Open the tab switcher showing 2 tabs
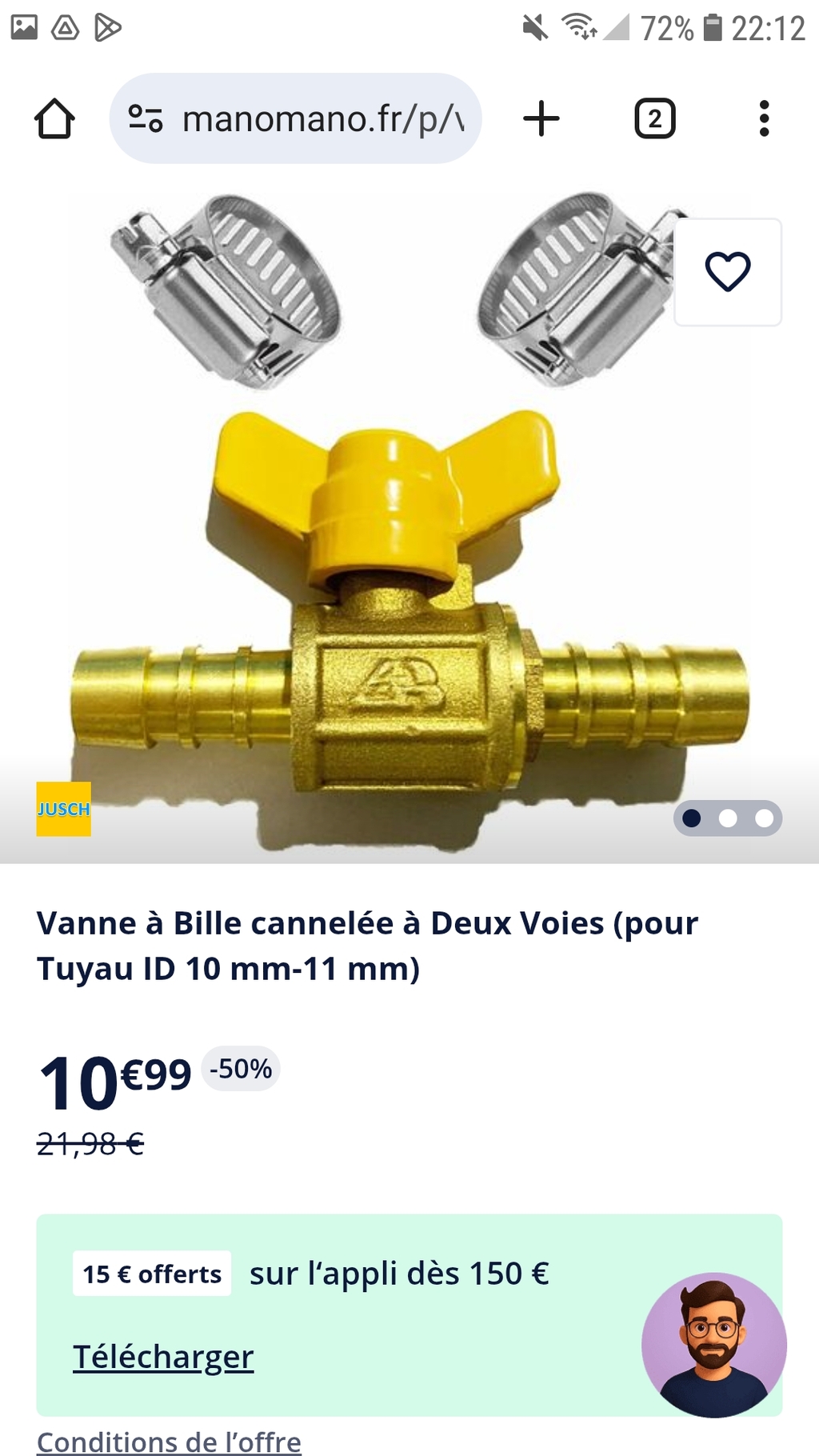The height and width of the screenshot is (1456, 819). (655, 118)
